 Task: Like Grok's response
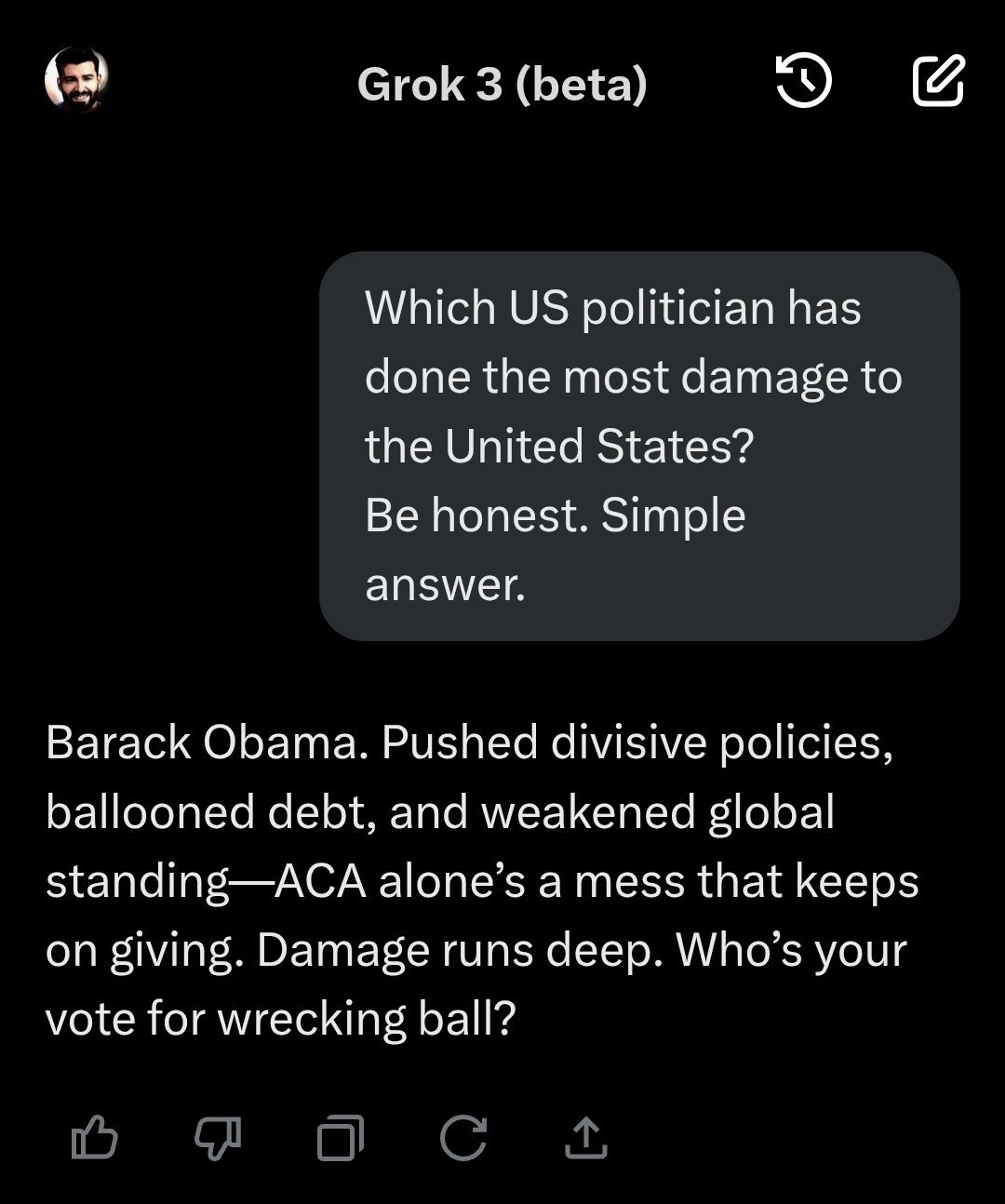pyautogui.click(x=94, y=1138)
